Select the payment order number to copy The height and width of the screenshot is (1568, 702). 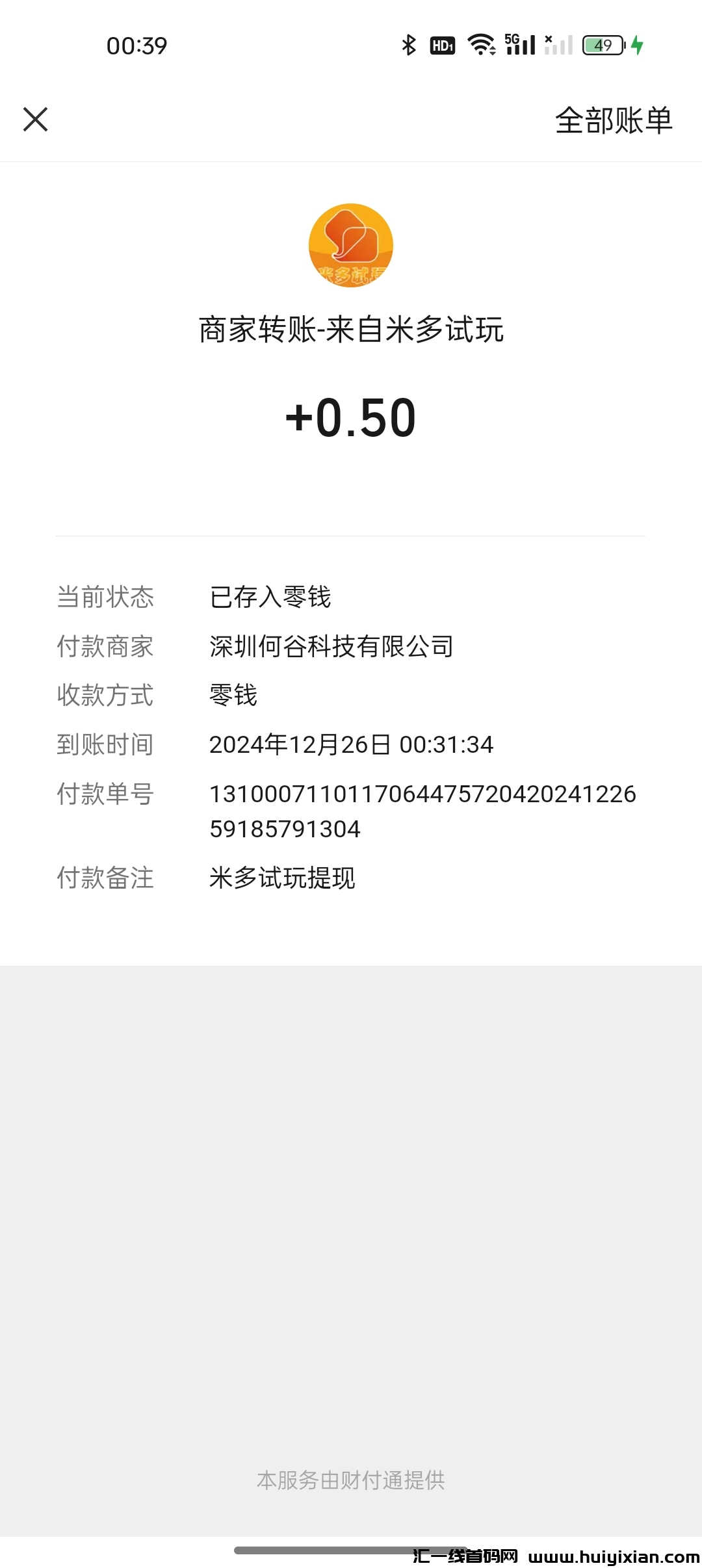point(422,811)
